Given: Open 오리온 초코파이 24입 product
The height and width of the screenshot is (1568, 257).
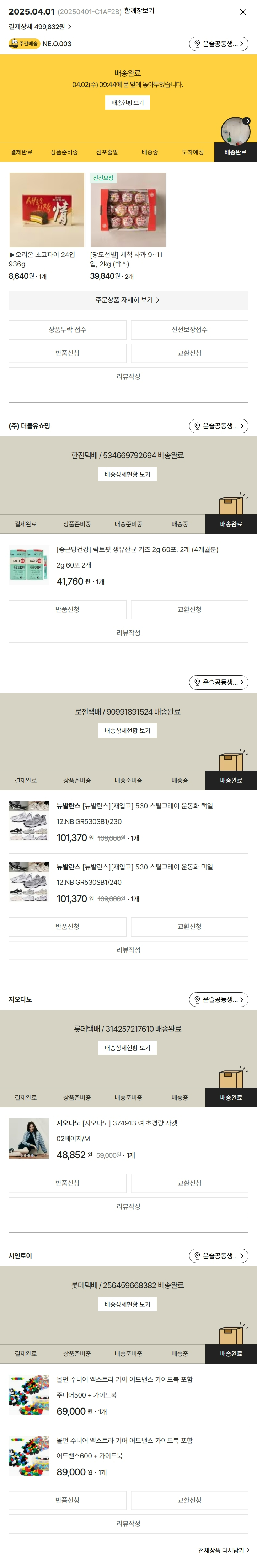Looking at the screenshot, I should 46,210.
